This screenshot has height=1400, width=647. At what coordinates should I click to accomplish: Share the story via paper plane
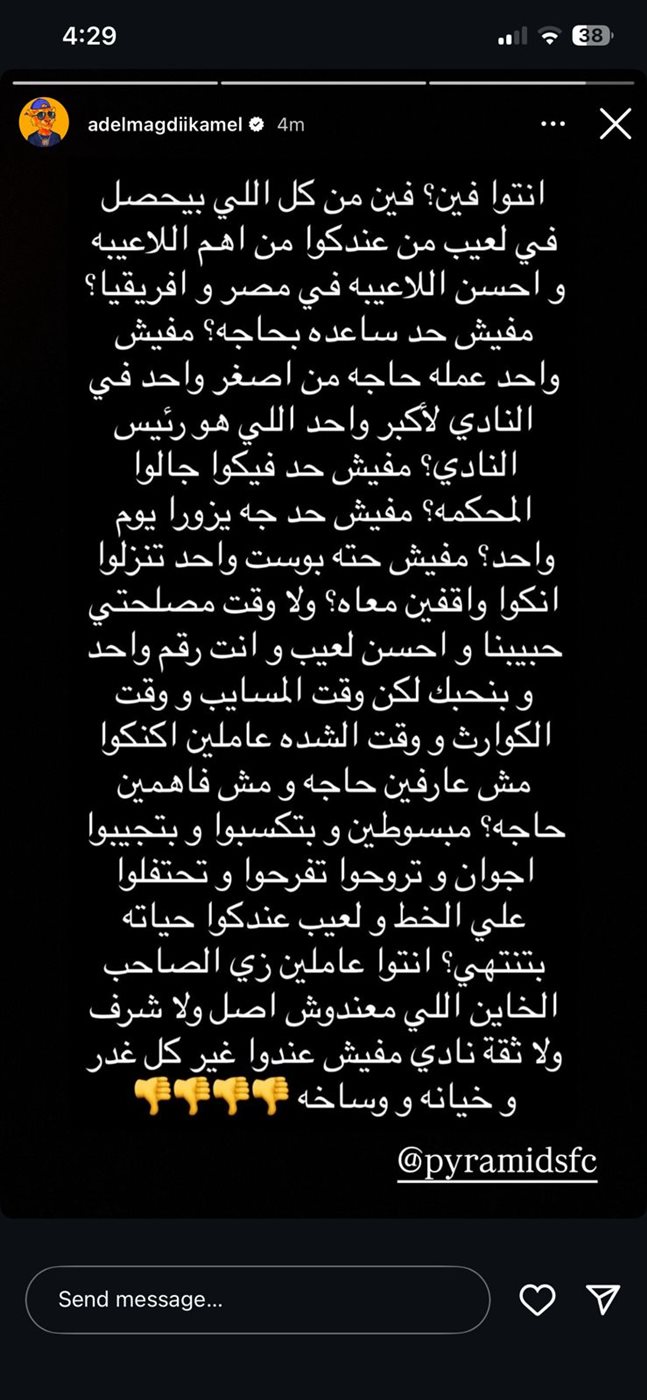[603, 1299]
